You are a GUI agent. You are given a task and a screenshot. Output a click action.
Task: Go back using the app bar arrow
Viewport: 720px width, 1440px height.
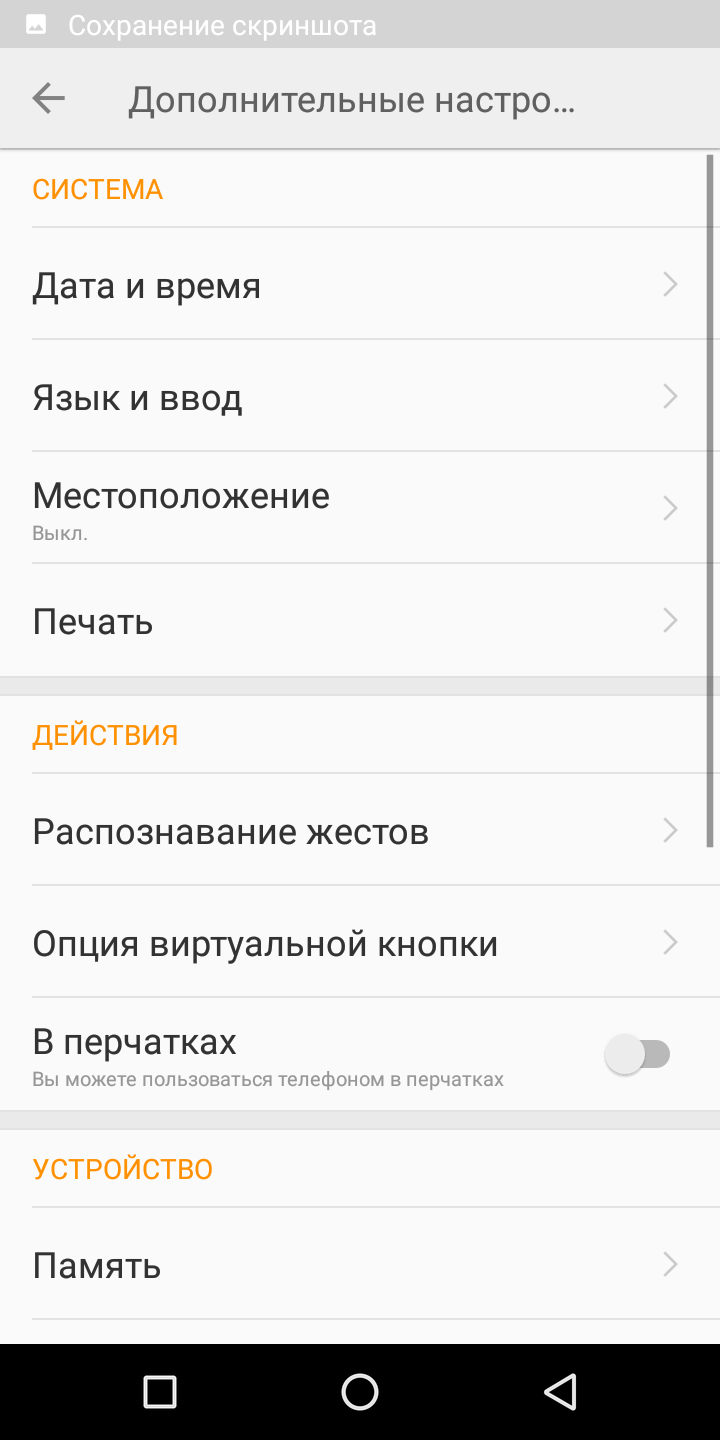click(x=48, y=98)
